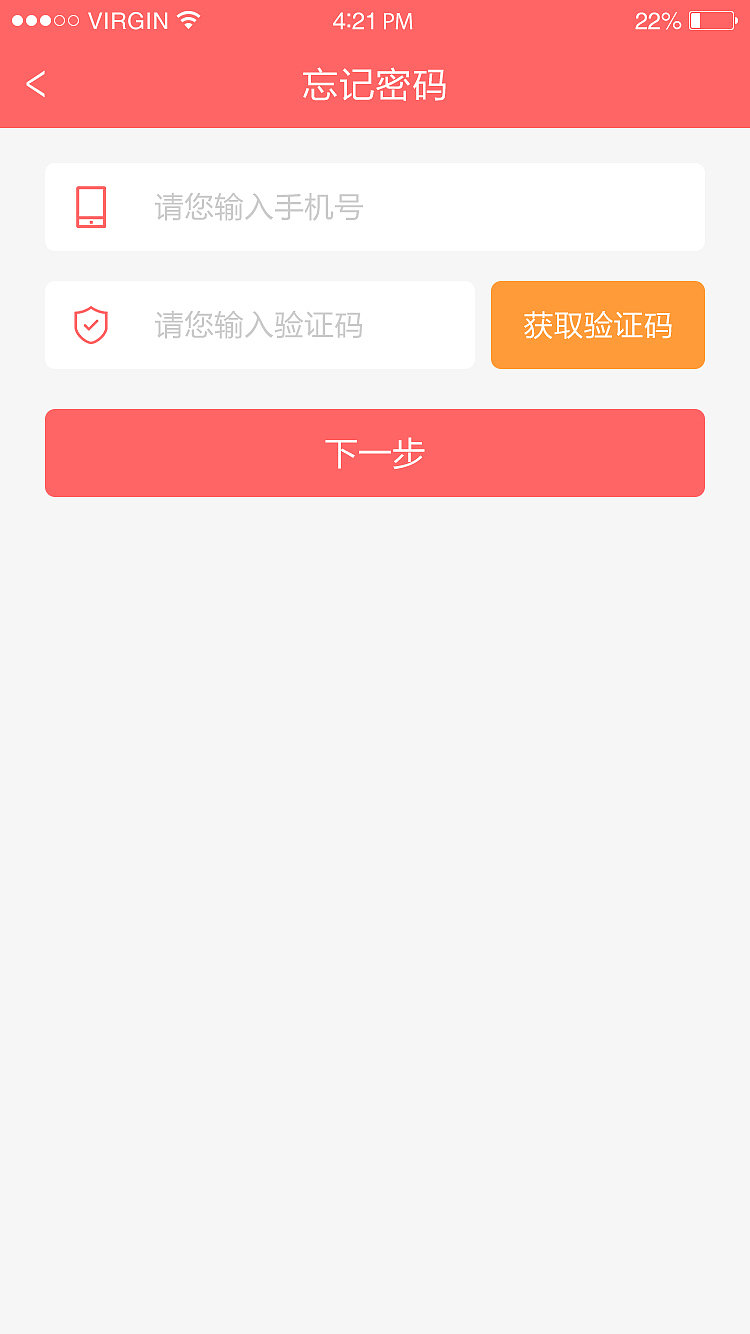Click the verification code placeholder text
This screenshot has height=1334, width=750.
pyautogui.click(x=258, y=324)
